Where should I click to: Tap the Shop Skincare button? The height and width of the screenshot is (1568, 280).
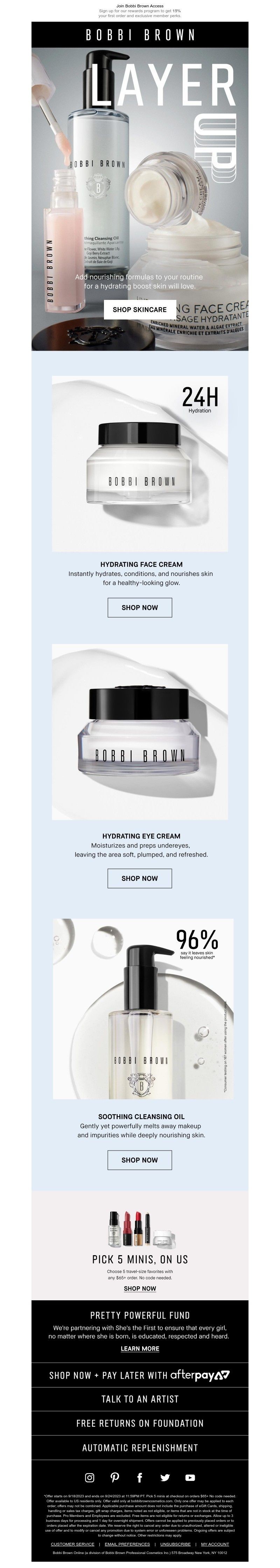coord(139,309)
